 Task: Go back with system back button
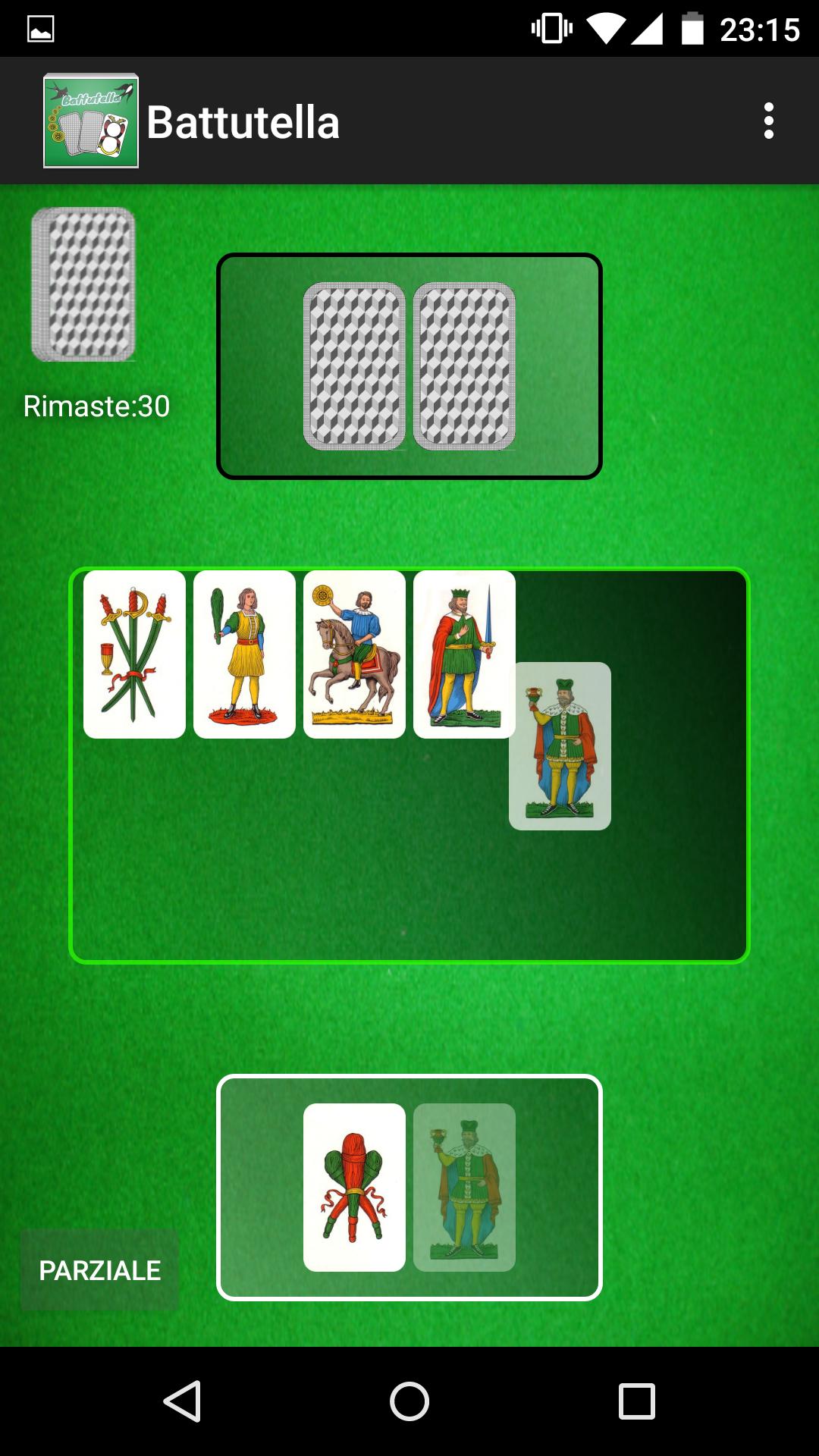[182, 1401]
